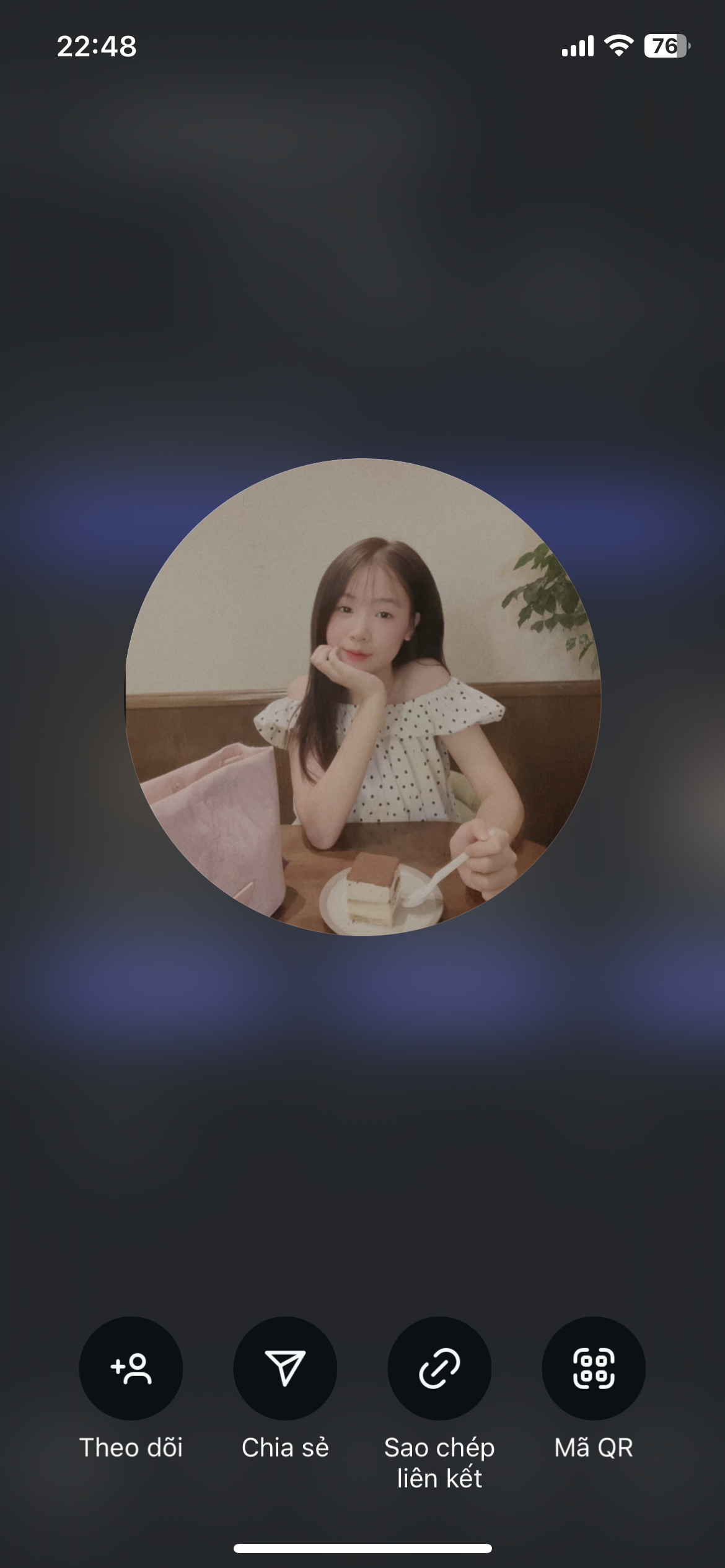Open the Mã QR code option

click(594, 1369)
